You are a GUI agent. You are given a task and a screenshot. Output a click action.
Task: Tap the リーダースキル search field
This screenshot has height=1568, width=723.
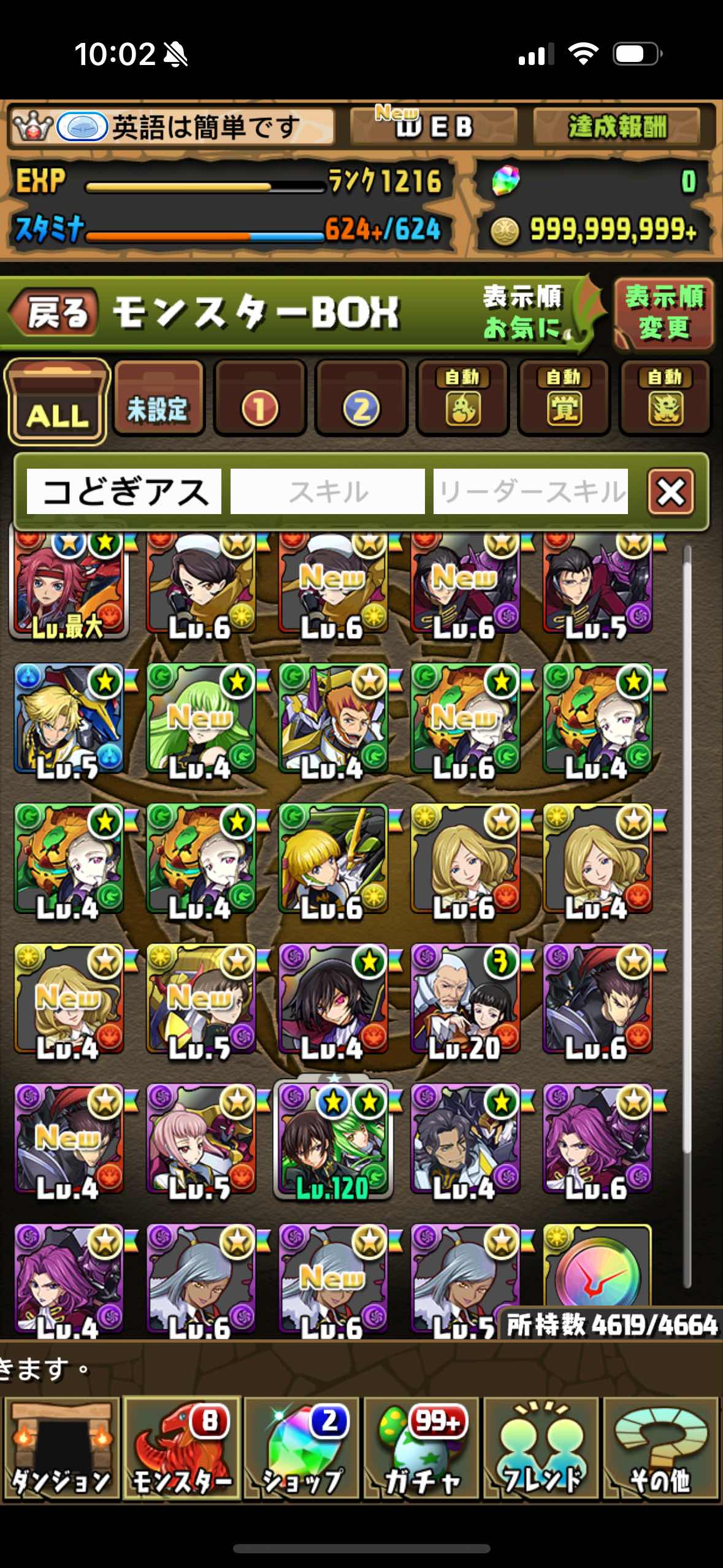[x=530, y=491]
